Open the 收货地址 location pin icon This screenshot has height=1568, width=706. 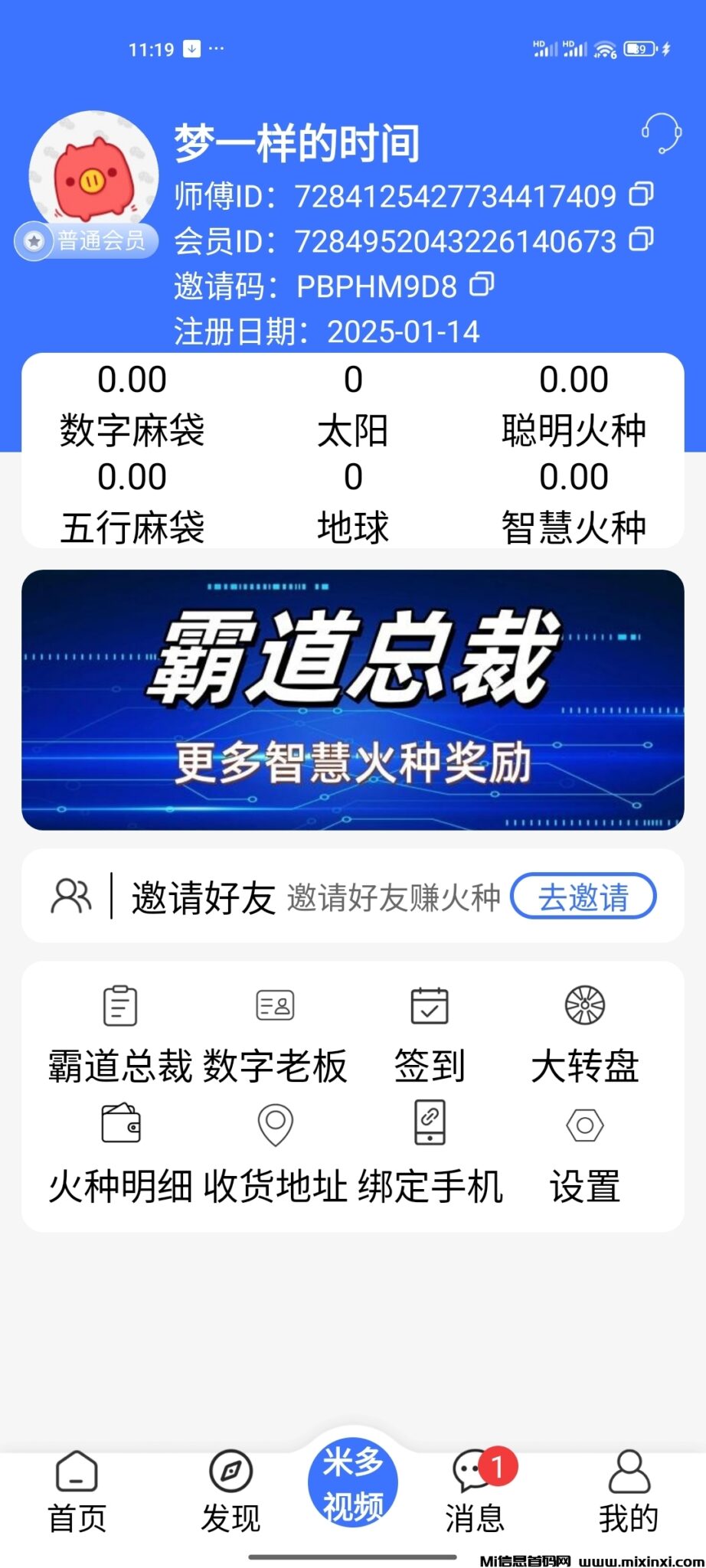(276, 1123)
